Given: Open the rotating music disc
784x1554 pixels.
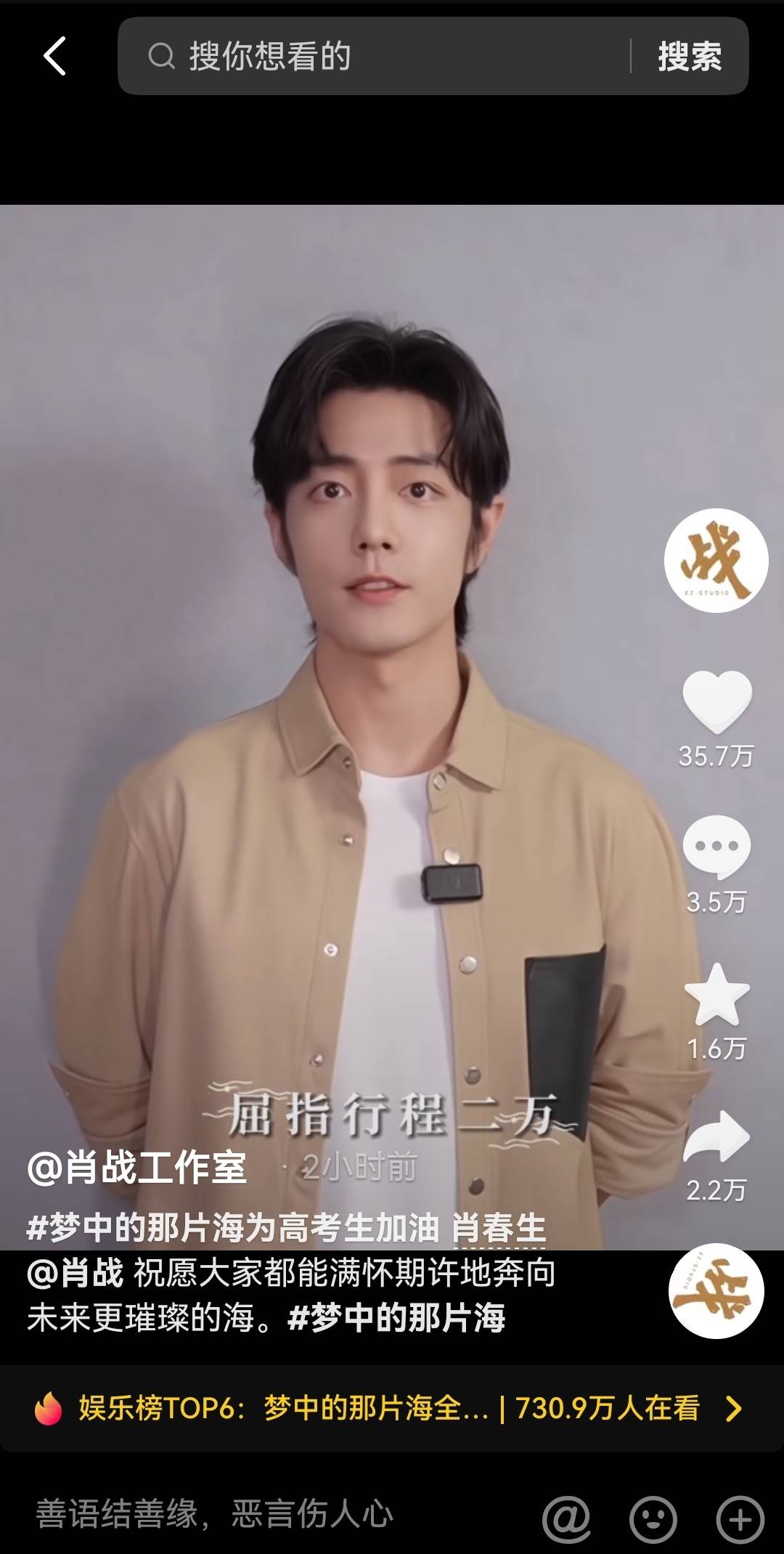Looking at the screenshot, I should tap(716, 1291).
